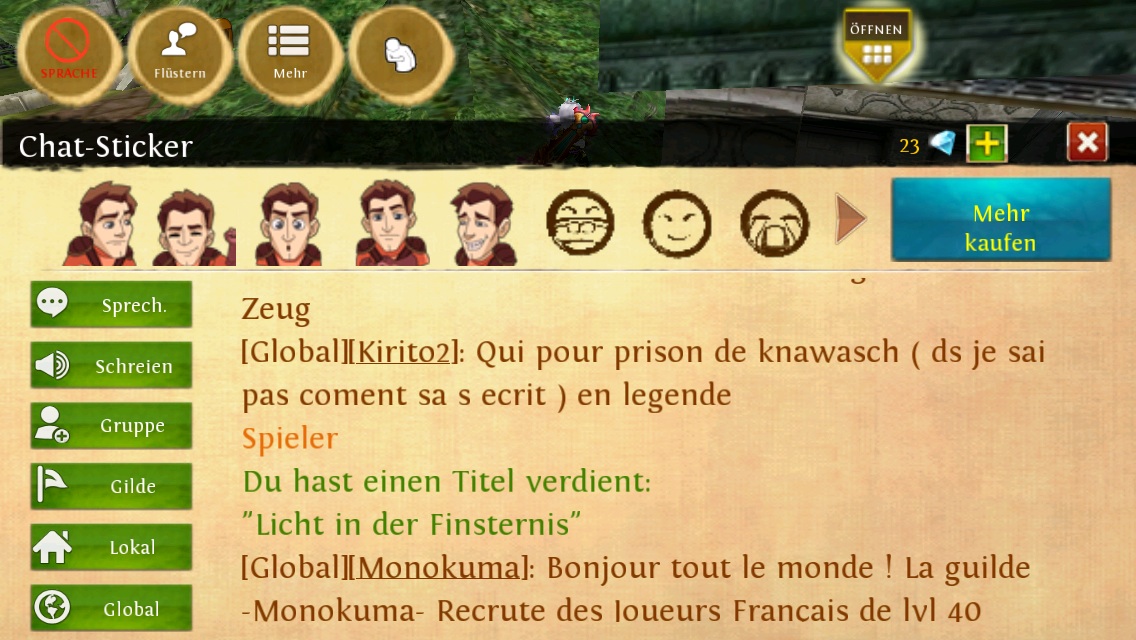
Task: Send the grinning teeth emoji sticker
Action: click(x=580, y=221)
